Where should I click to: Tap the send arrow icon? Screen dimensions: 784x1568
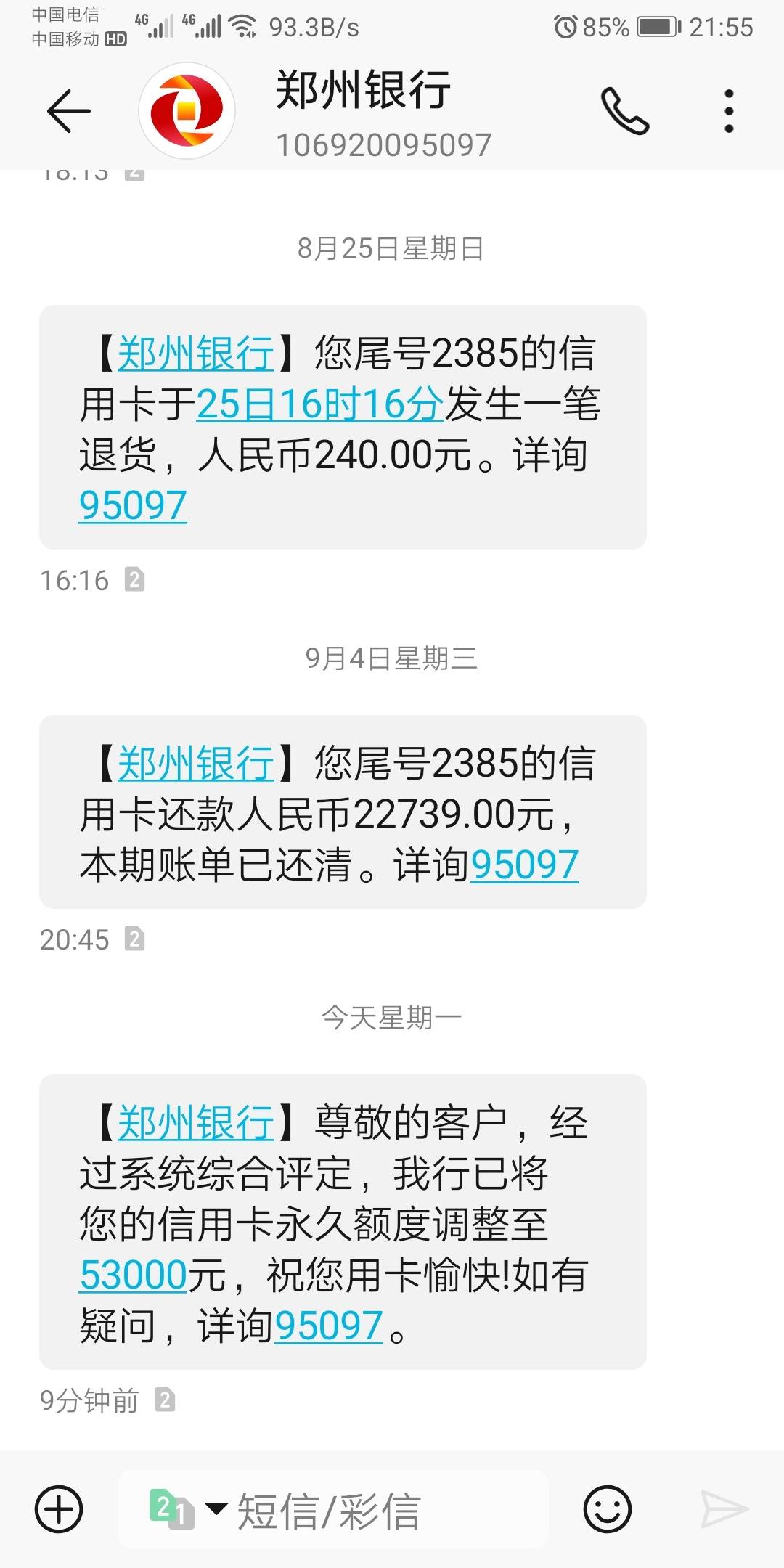point(724,1509)
